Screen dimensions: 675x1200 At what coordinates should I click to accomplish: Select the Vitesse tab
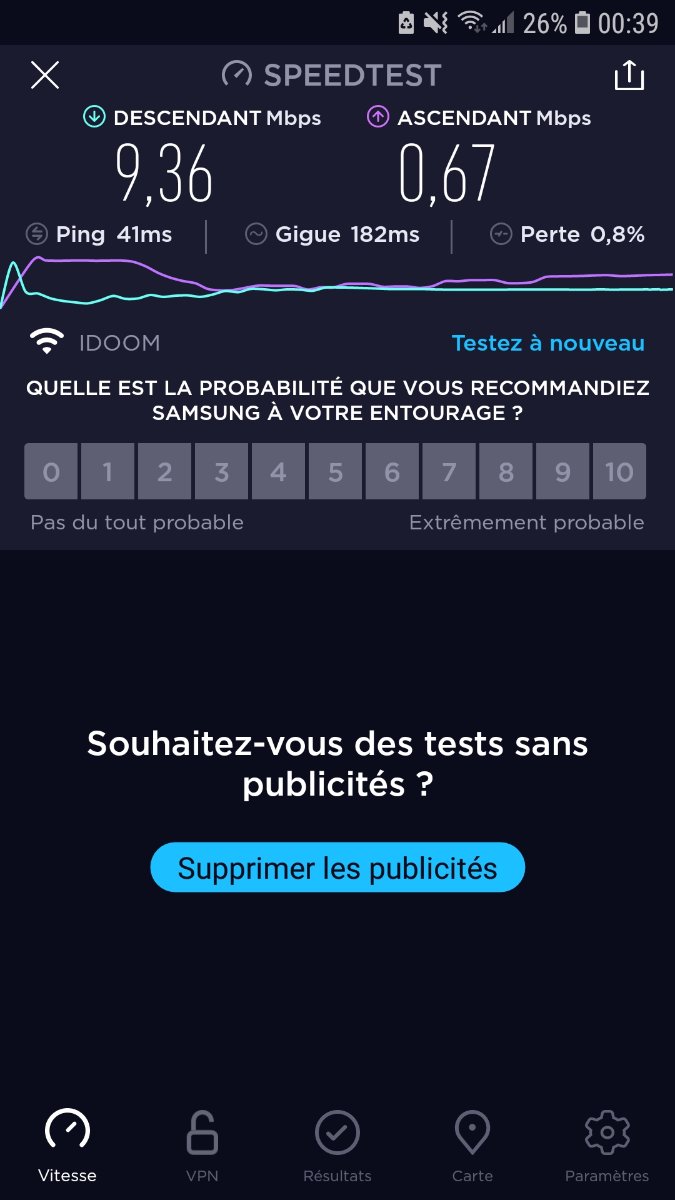click(x=67, y=1145)
